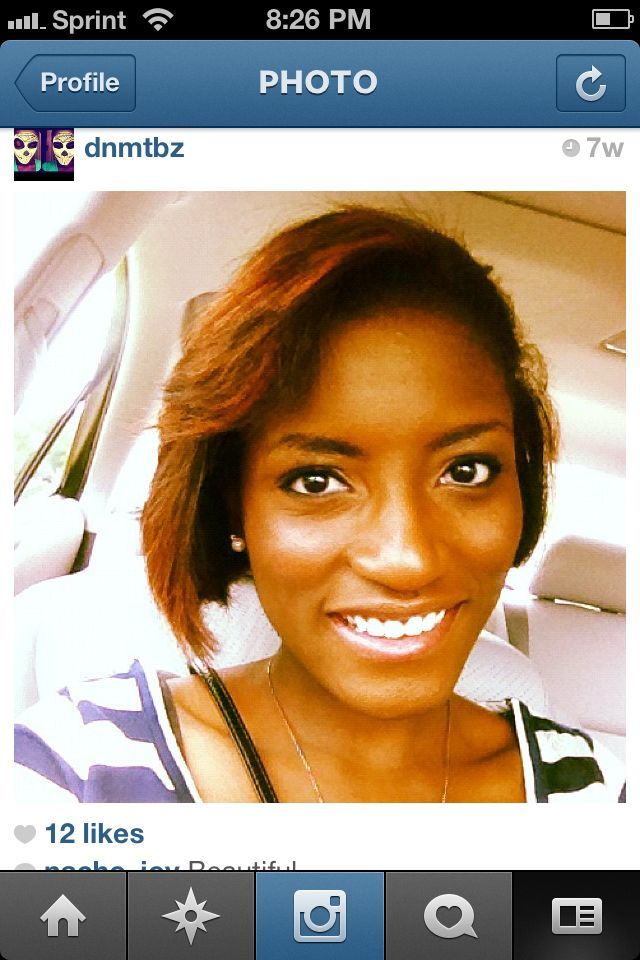Open the Explore star tab
This screenshot has height=960, width=640.
pyautogui.click(x=191, y=916)
